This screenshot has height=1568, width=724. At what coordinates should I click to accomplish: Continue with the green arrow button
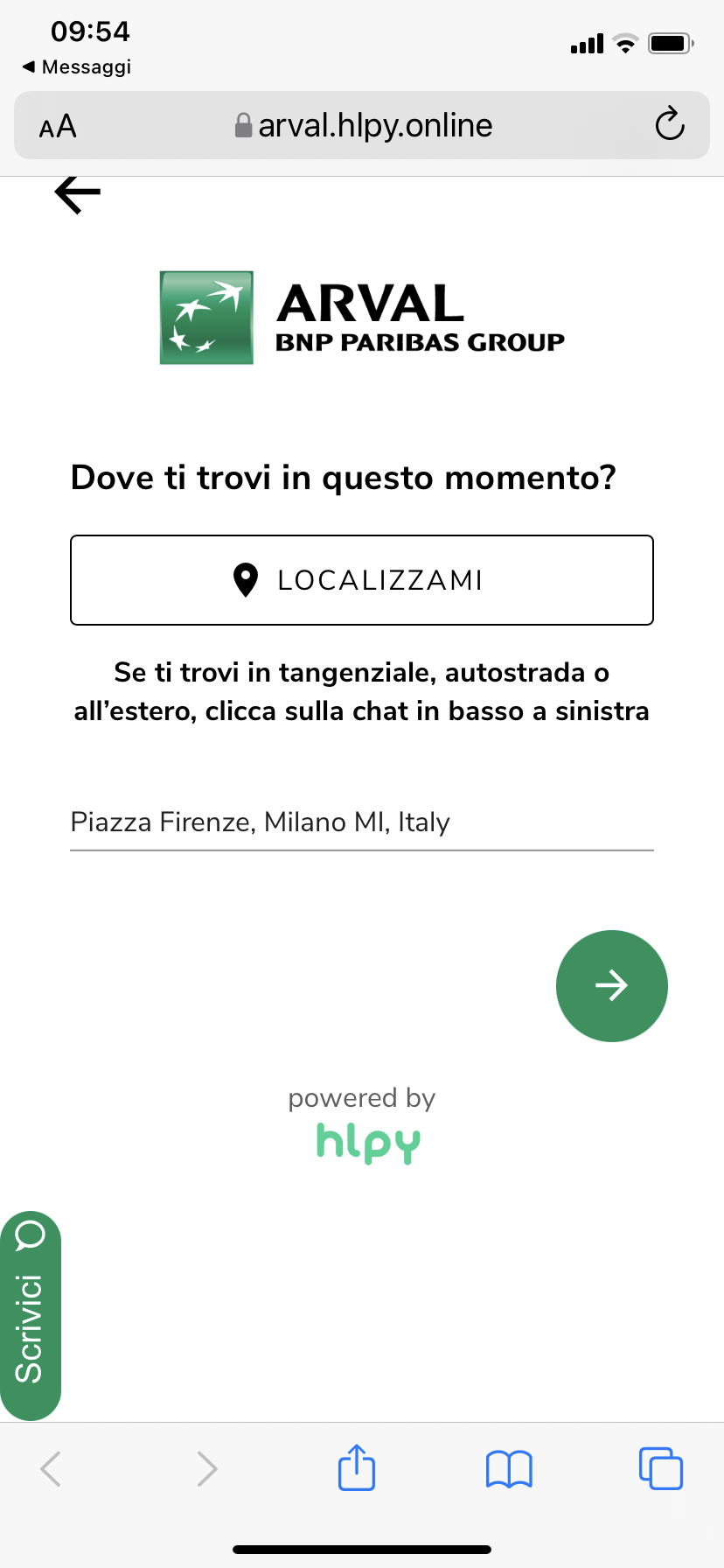point(612,985)
